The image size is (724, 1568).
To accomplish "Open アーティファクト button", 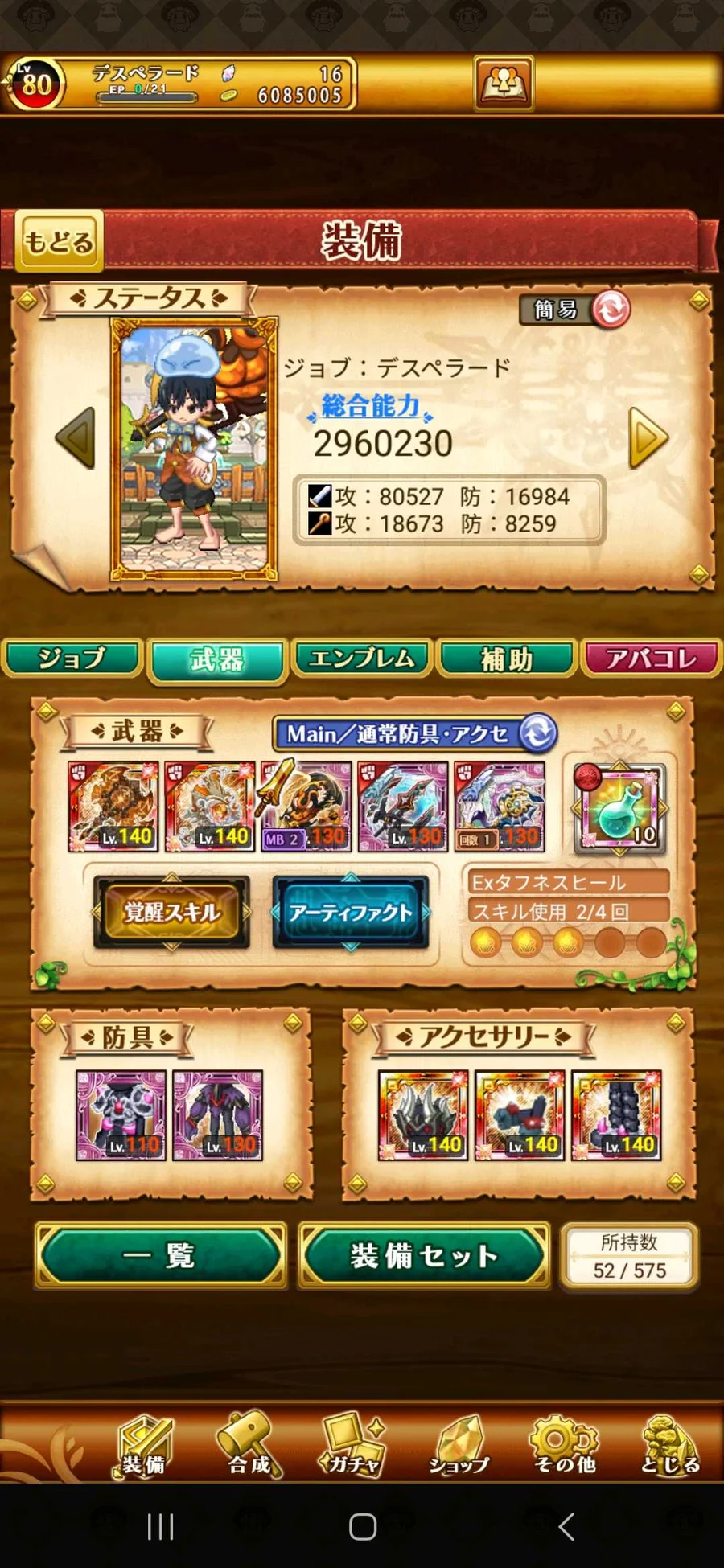I will point(351,912).
